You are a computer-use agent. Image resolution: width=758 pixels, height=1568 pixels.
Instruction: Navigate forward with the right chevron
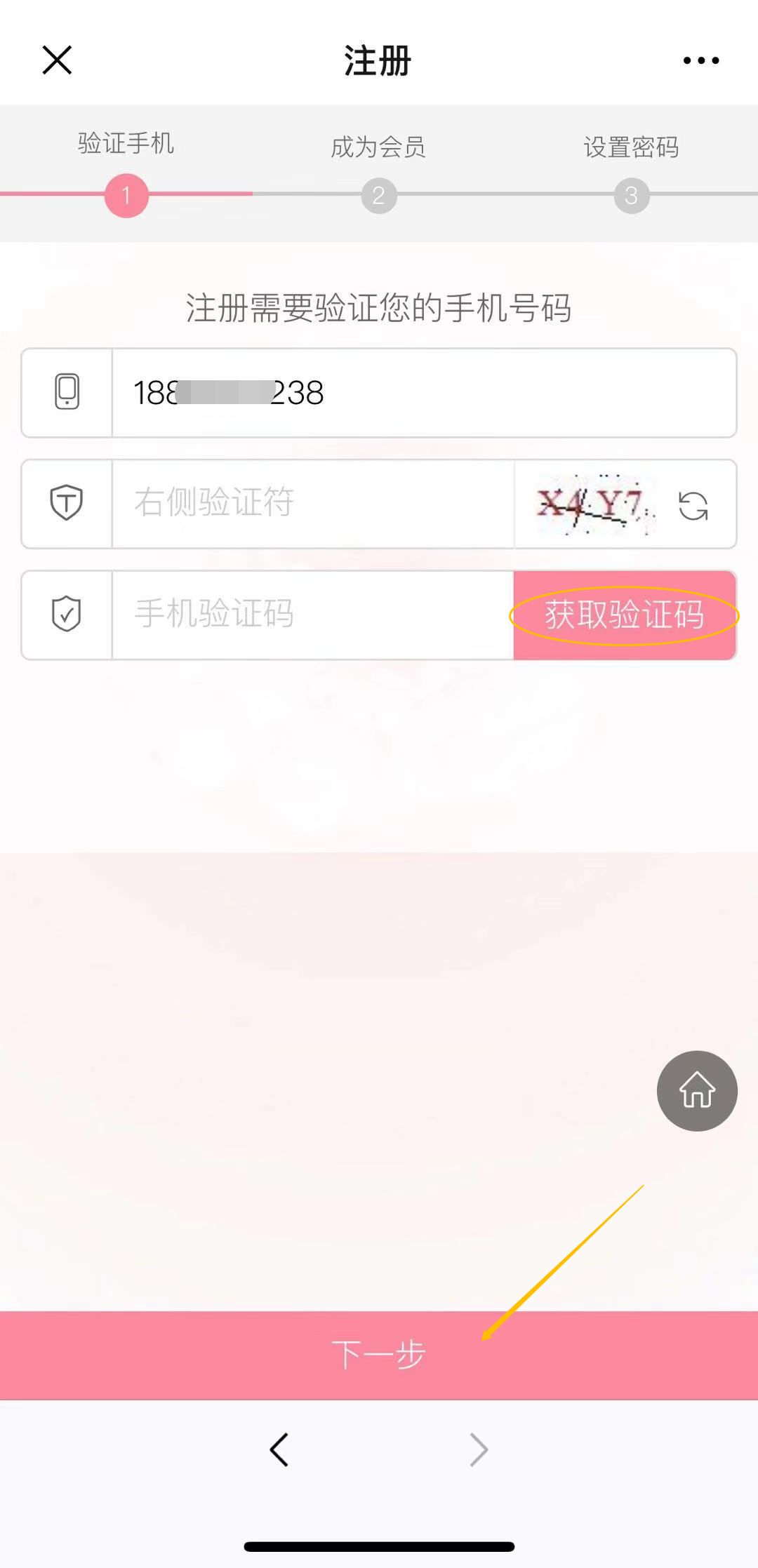pyautogui.click(x=479, y=1449)
